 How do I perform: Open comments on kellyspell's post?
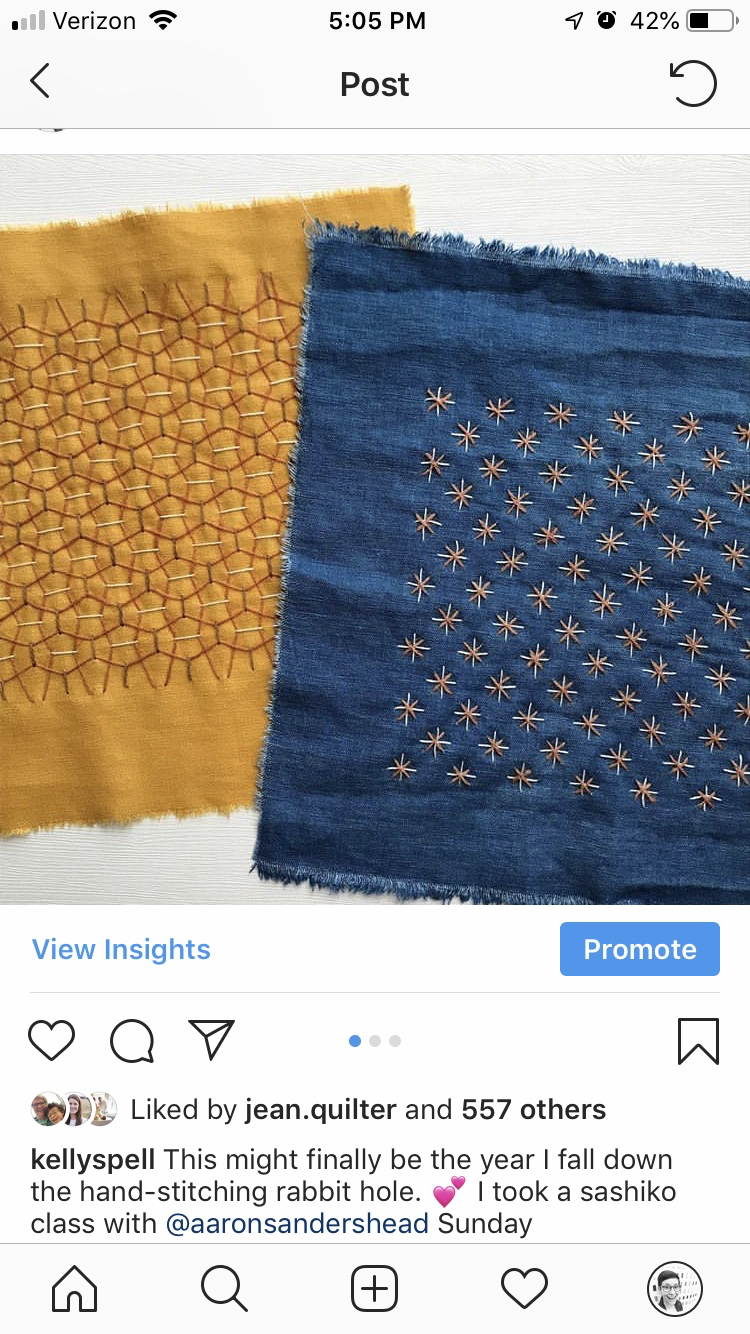pyautogui.click(x=132, y=1041)
